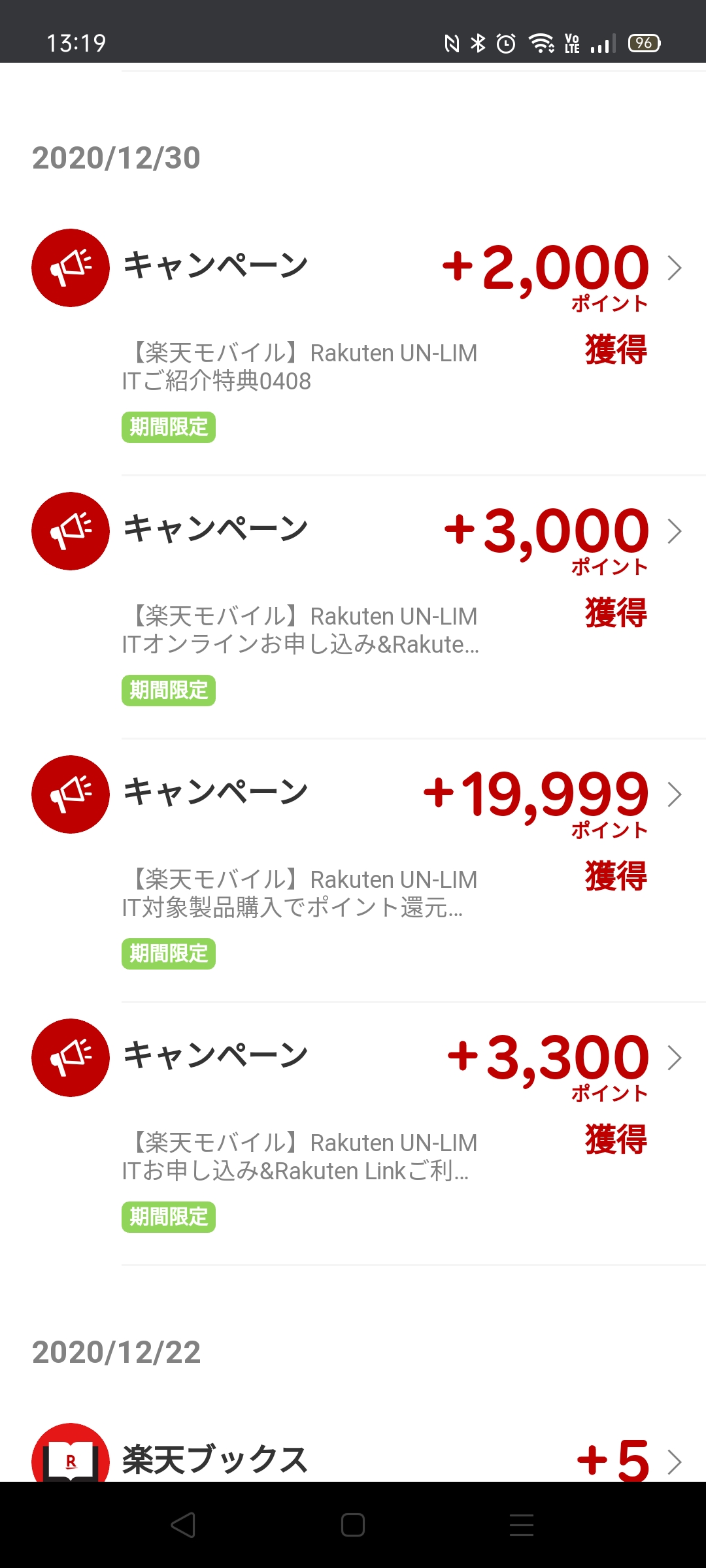Open the +19,999 point campaign entry
The image size is (706, 1568).
(x=674, y=794)
